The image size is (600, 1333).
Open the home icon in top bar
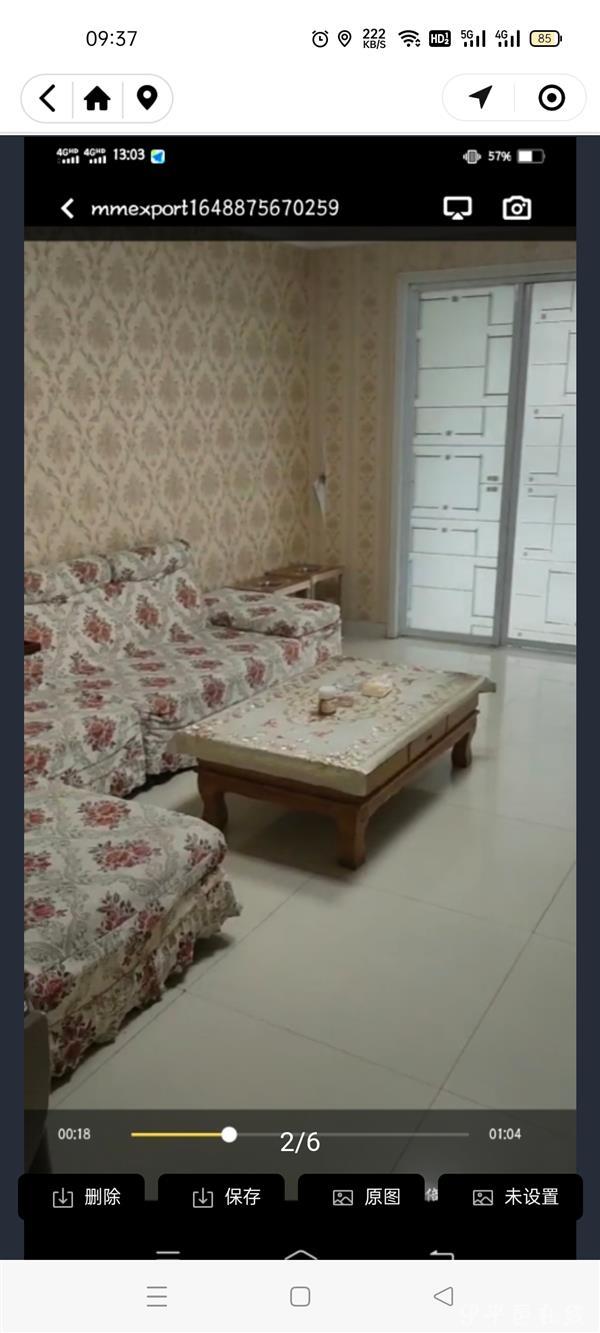click(97, 98)
